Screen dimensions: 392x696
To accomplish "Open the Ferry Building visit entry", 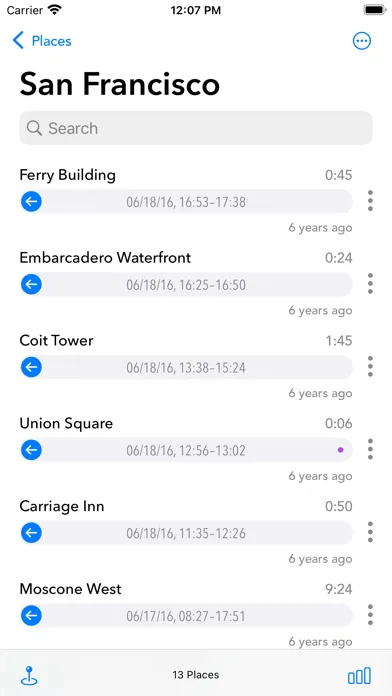I will [x=186, y=202].
